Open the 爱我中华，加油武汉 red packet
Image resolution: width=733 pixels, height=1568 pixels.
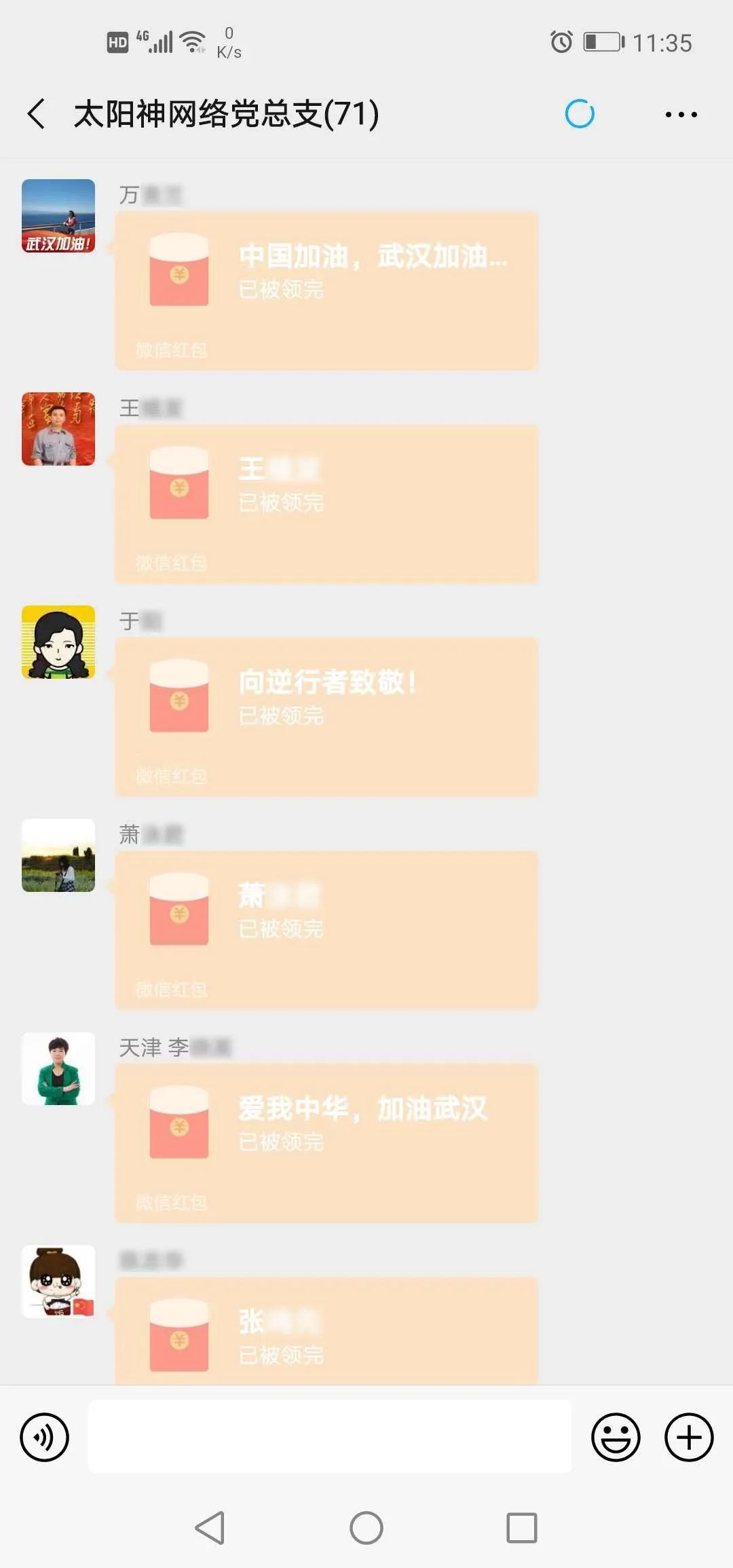click(x=326, y=1143)
